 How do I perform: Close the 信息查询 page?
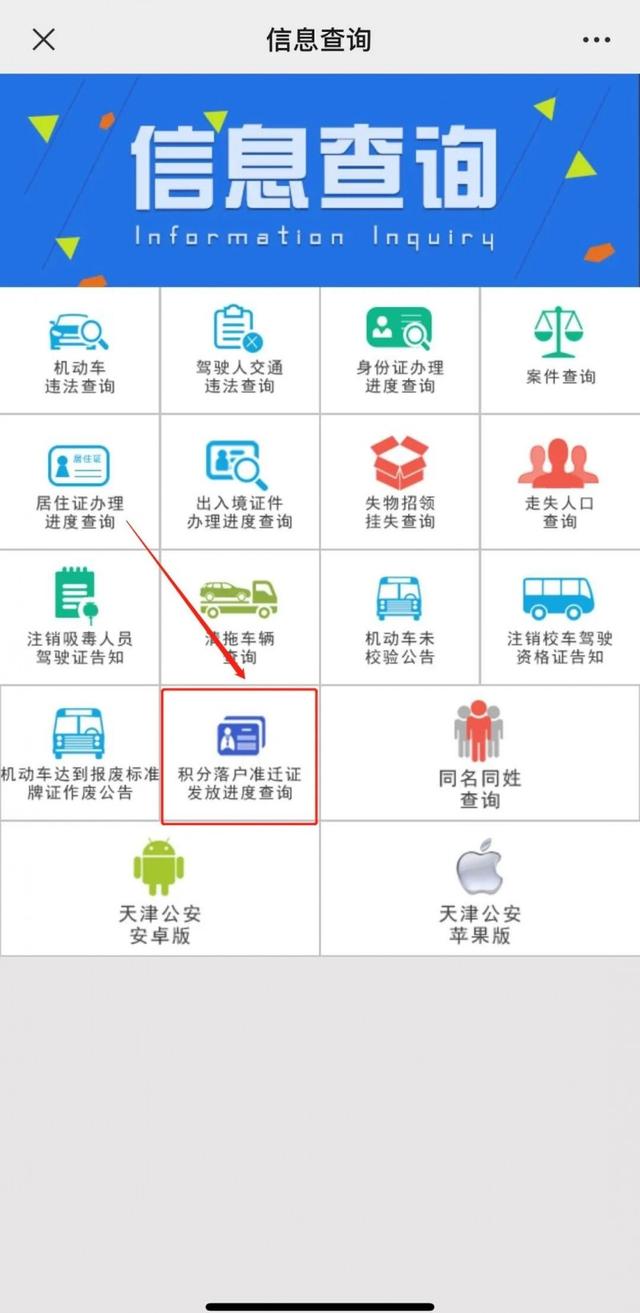43,40
